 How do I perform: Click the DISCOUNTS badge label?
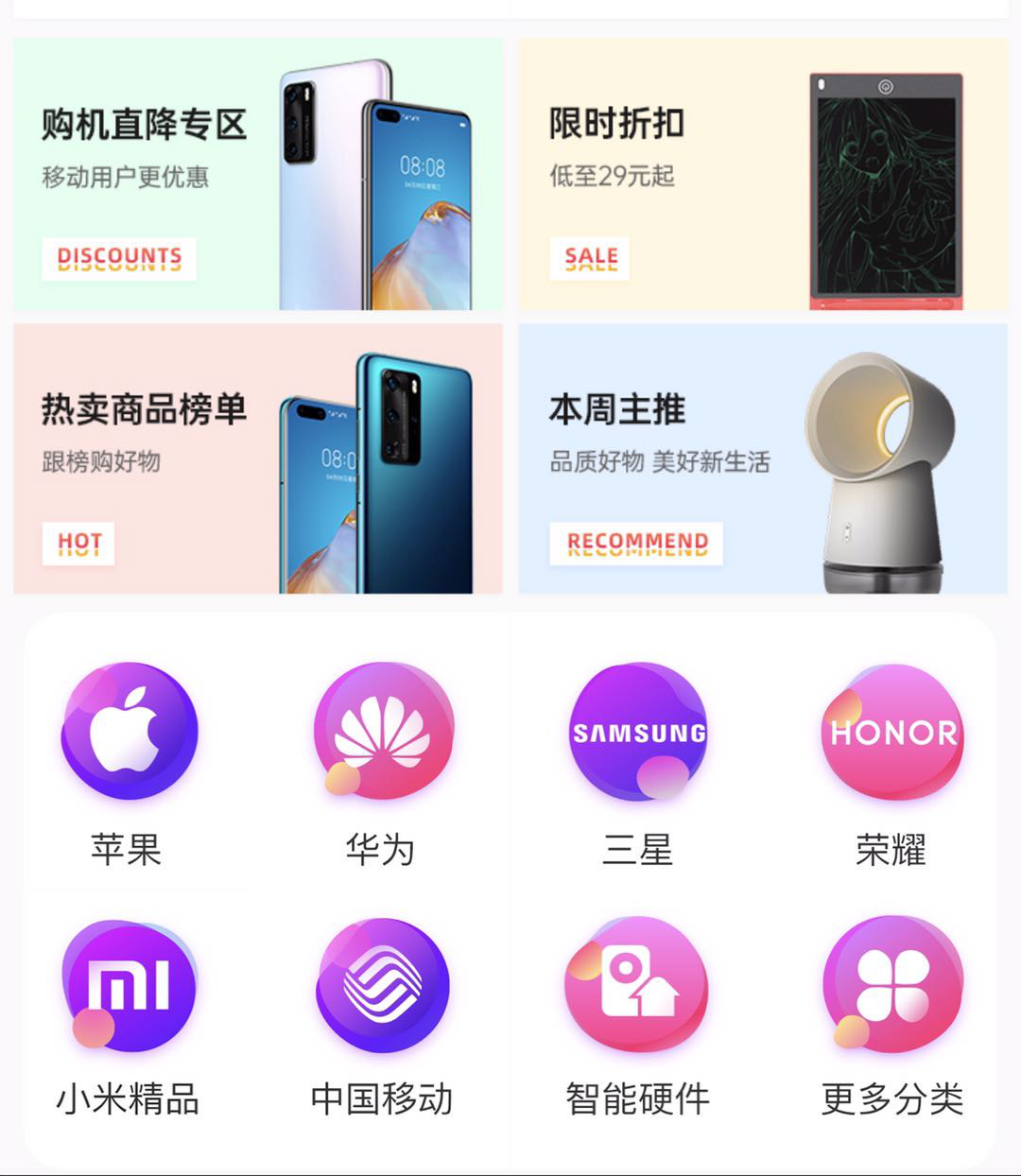pyautogui.click(x=118, y=256)
